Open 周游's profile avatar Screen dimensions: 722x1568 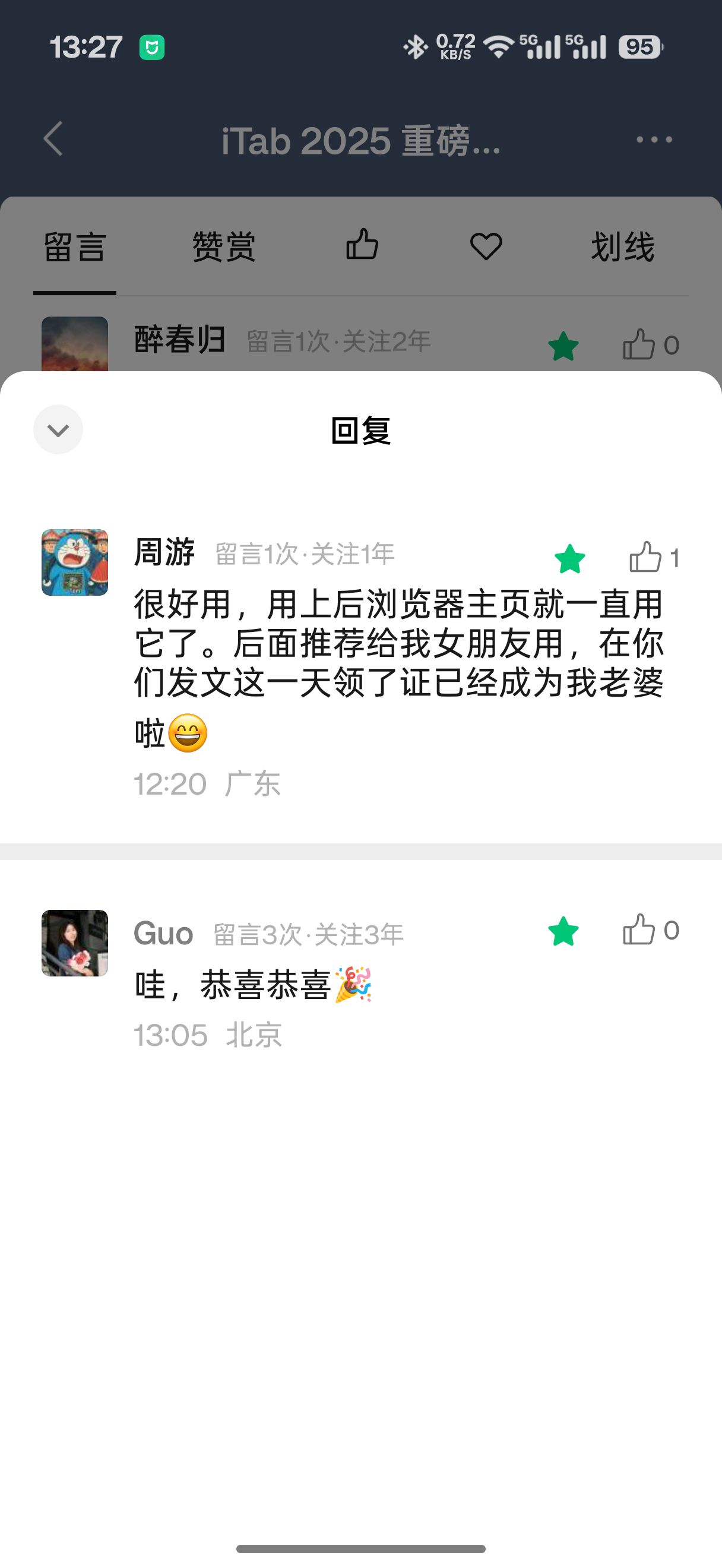pyautogui.click(x=75, y=562)
